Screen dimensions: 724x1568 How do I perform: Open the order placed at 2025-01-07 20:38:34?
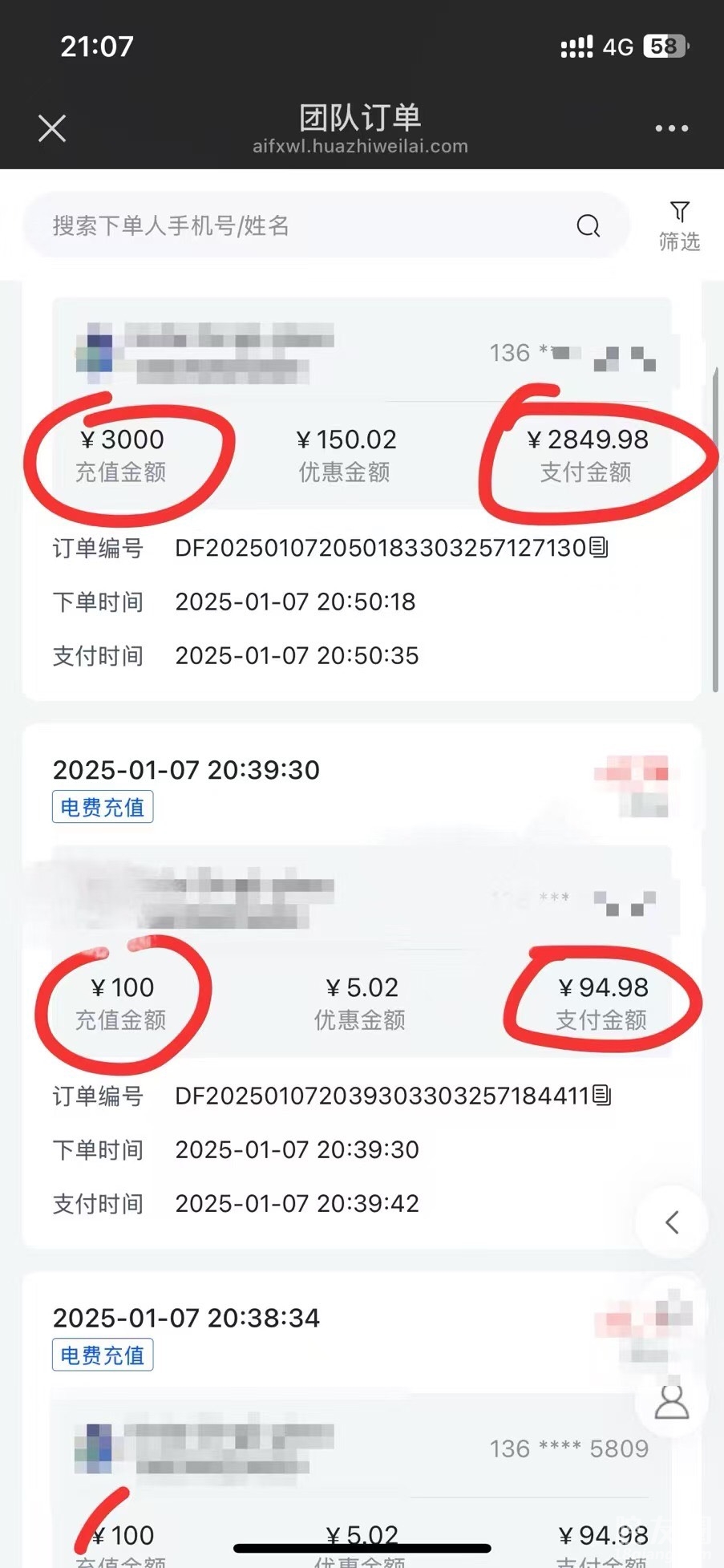pos(186,1318)
